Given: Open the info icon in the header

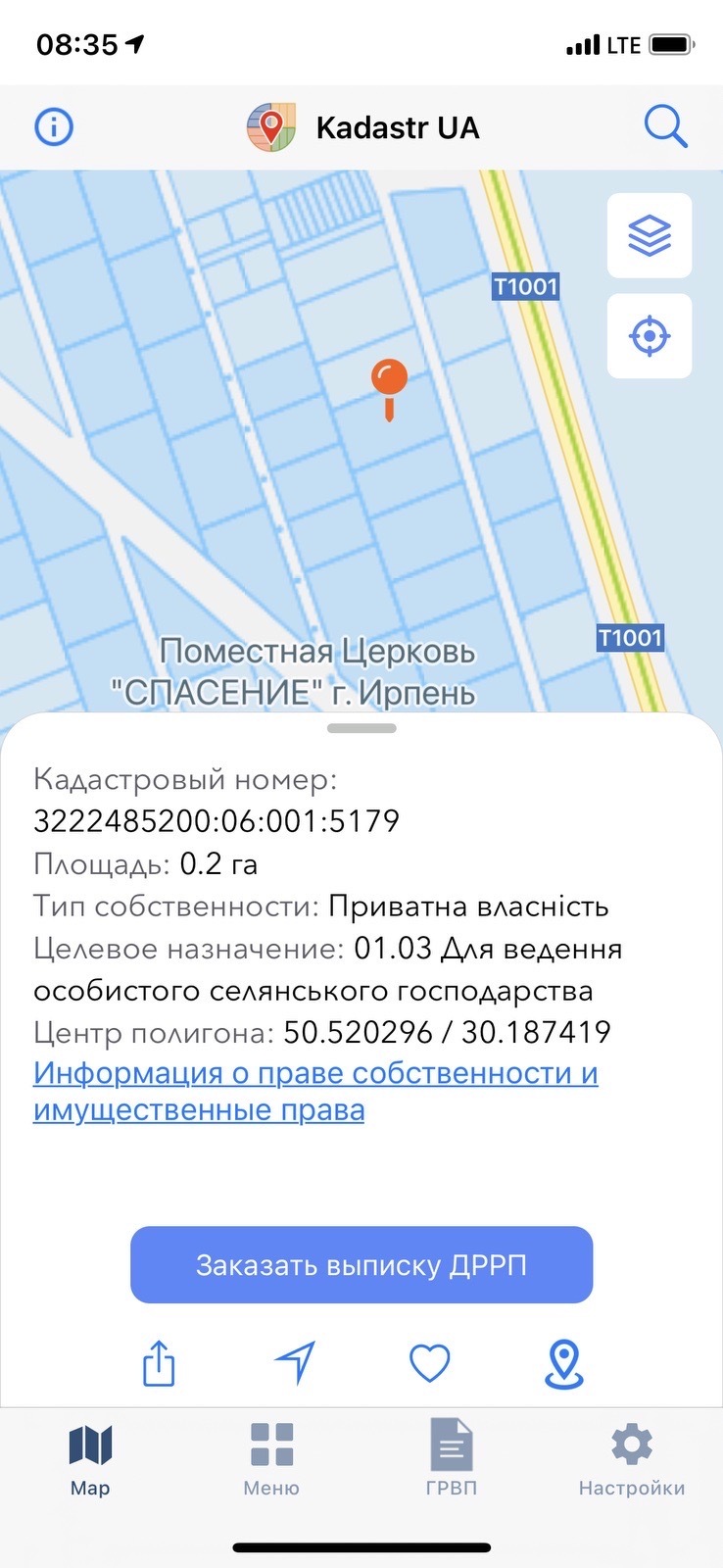Looking at the screenshot, I should point(54,126).
